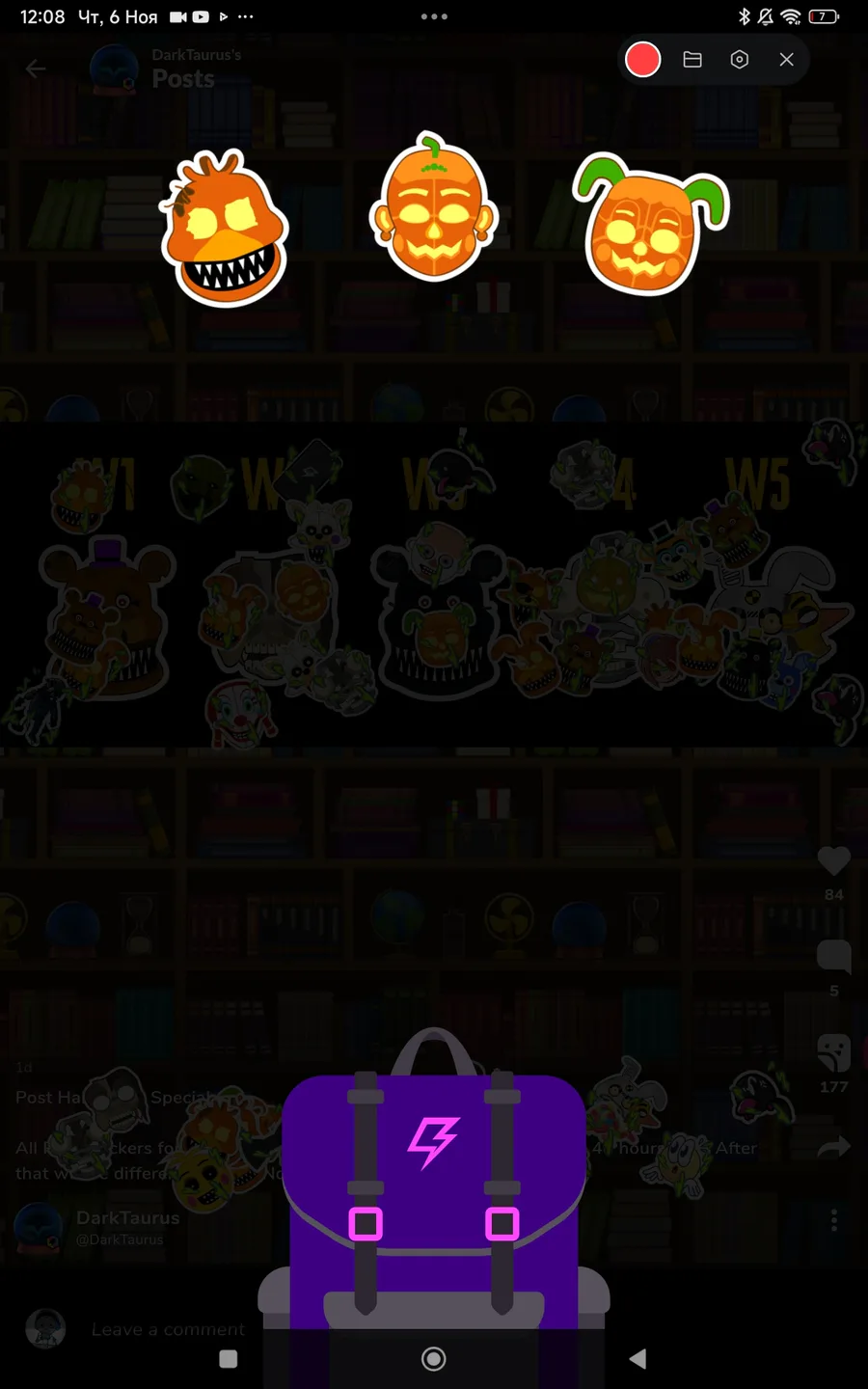Open the comments with 5 replies

coord(834,956)
